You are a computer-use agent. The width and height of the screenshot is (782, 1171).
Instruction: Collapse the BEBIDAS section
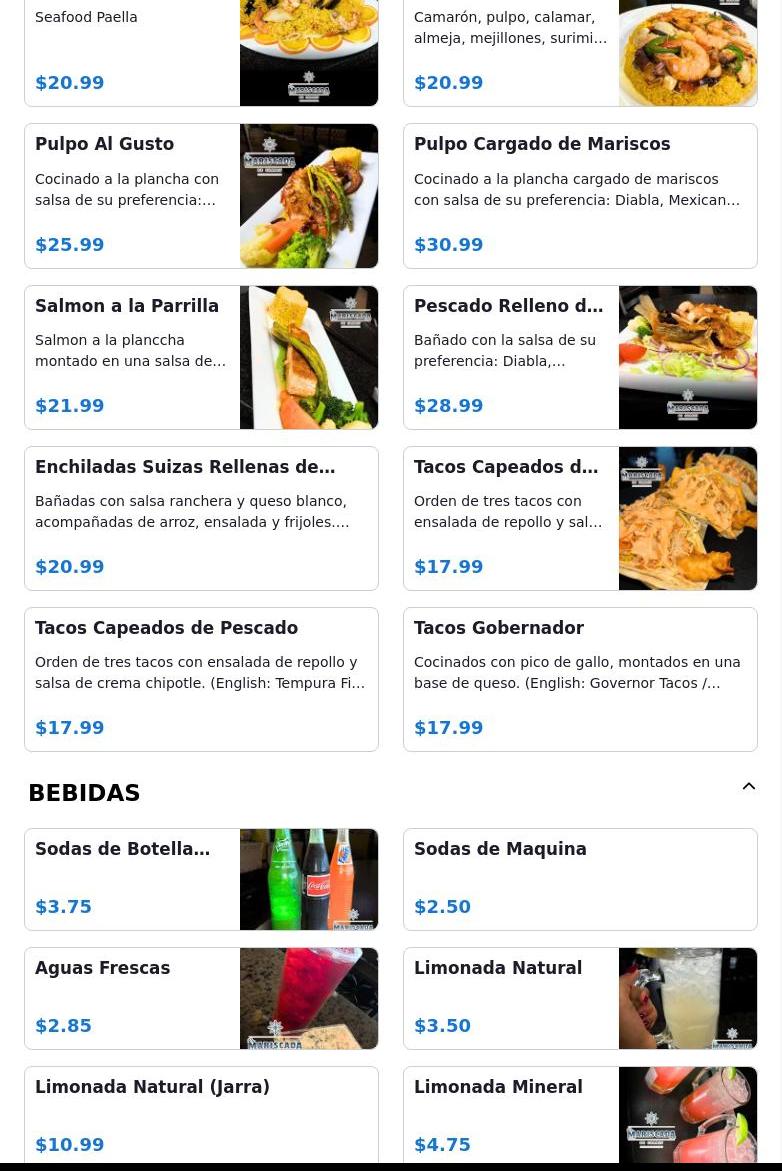point(748,787)
